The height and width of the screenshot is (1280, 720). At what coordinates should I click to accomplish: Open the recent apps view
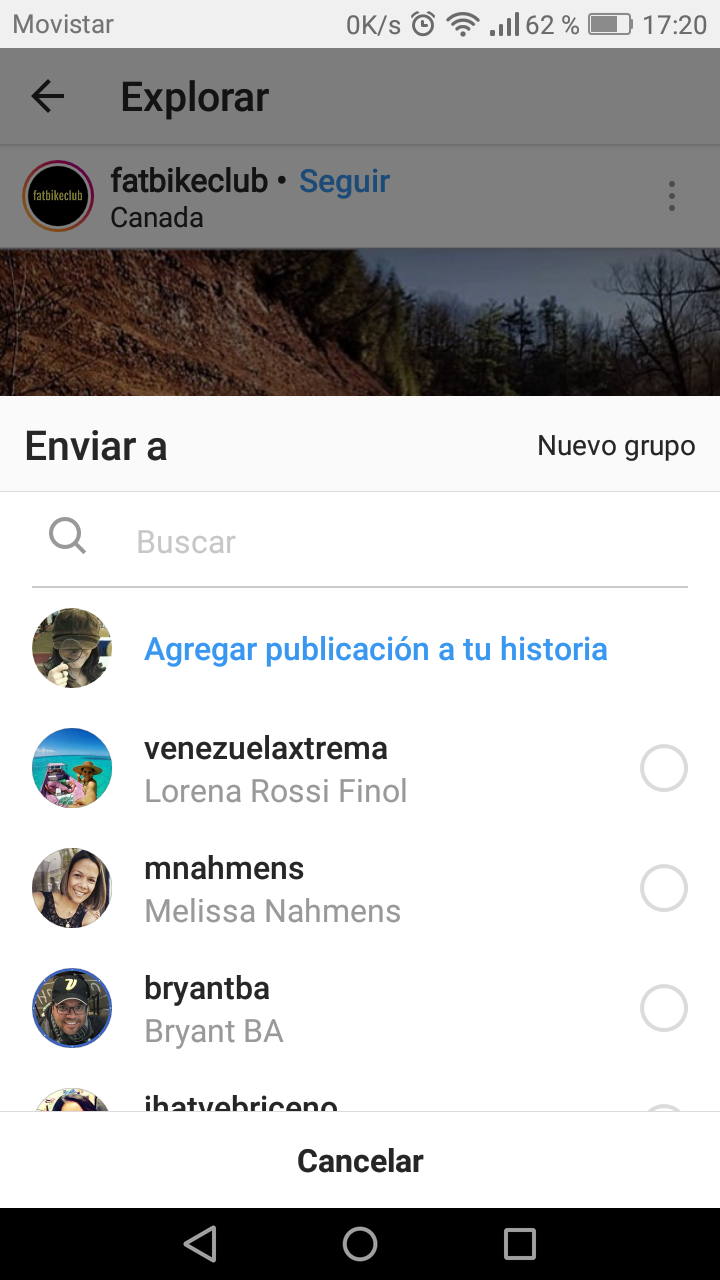coord(520,1244)
